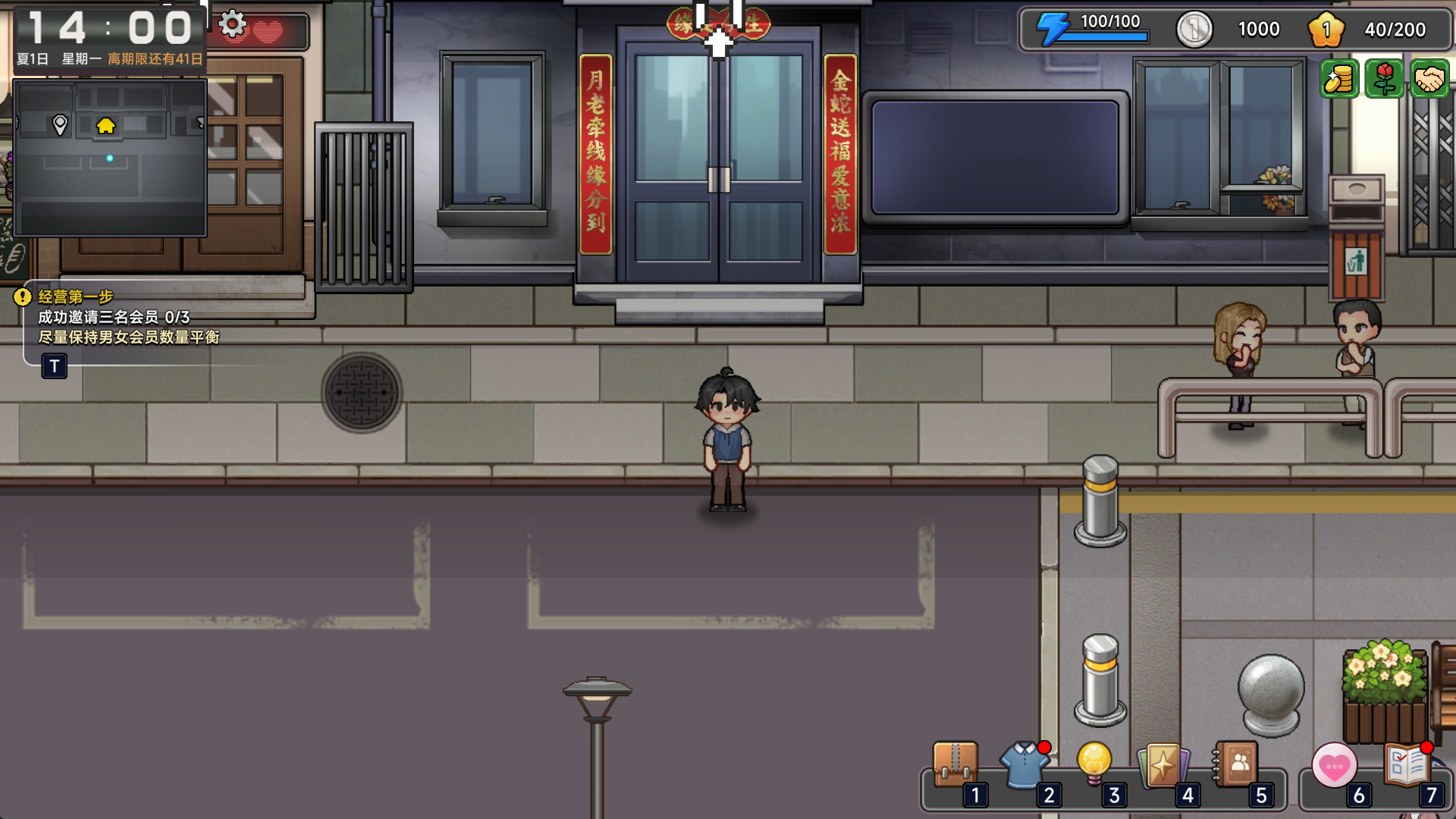Enter the blue double door building
This screenshot has width=1456, height=819.
click(x=718, y=159)
